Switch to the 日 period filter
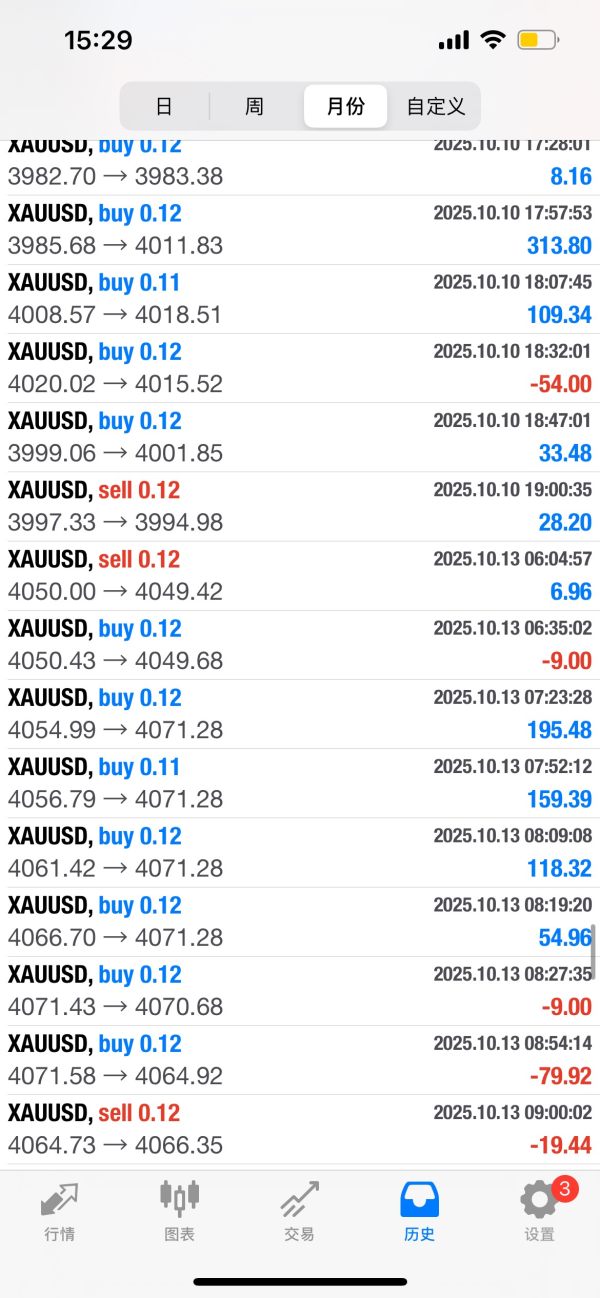Viewport: 600px width, 1298px height. coord(164,106)
